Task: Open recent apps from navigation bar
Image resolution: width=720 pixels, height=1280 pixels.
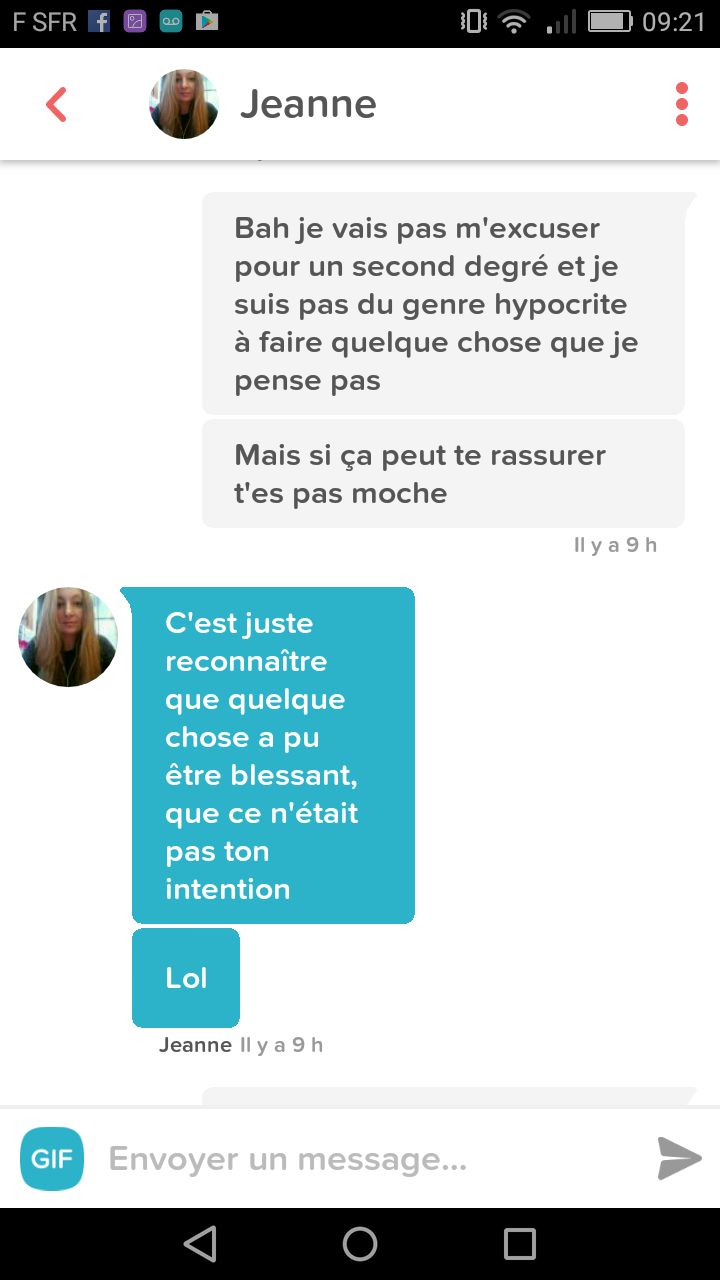Action: (x=520, y=1244)
